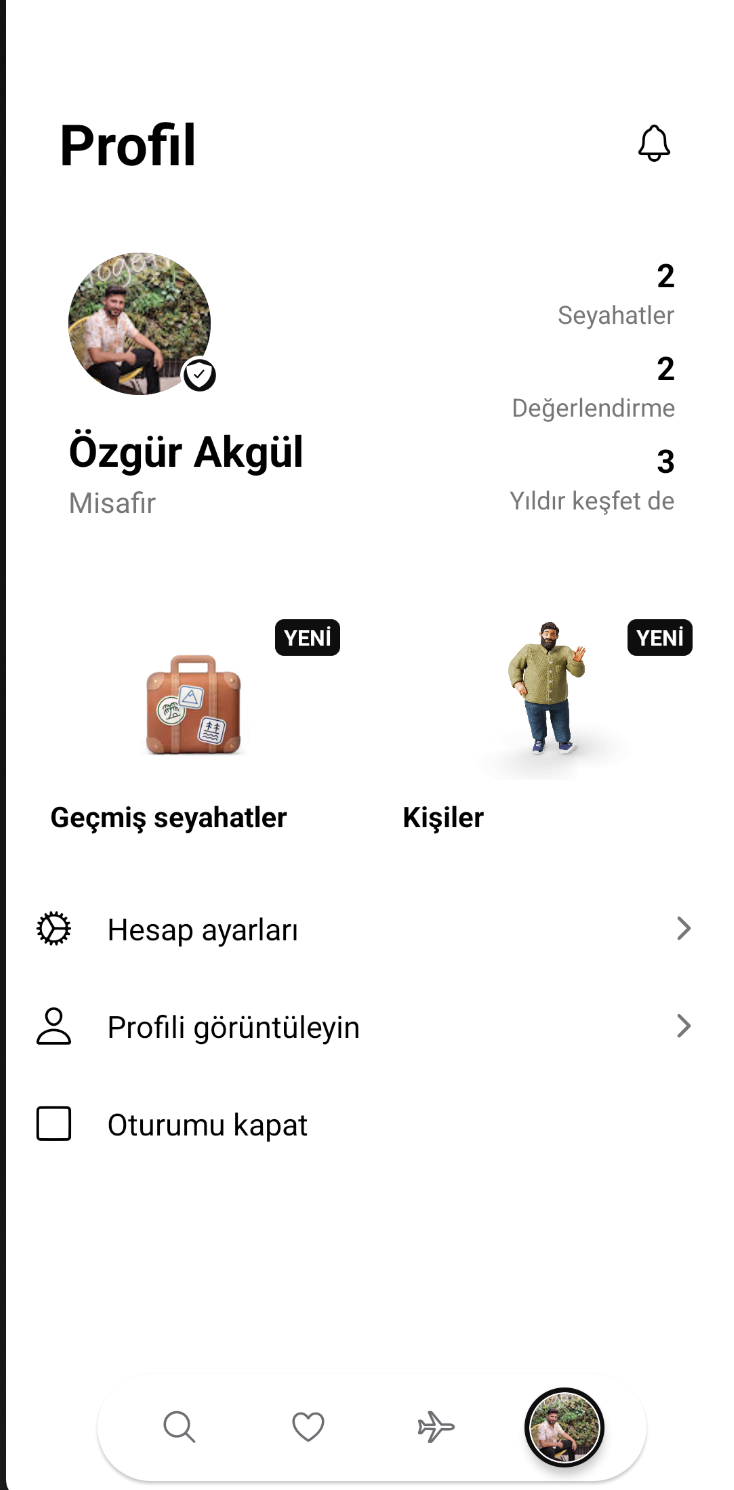734x1490 pixels.
Task: Tap the verified checkmark badge on profile photo
Action: click(x=200, y=375)
